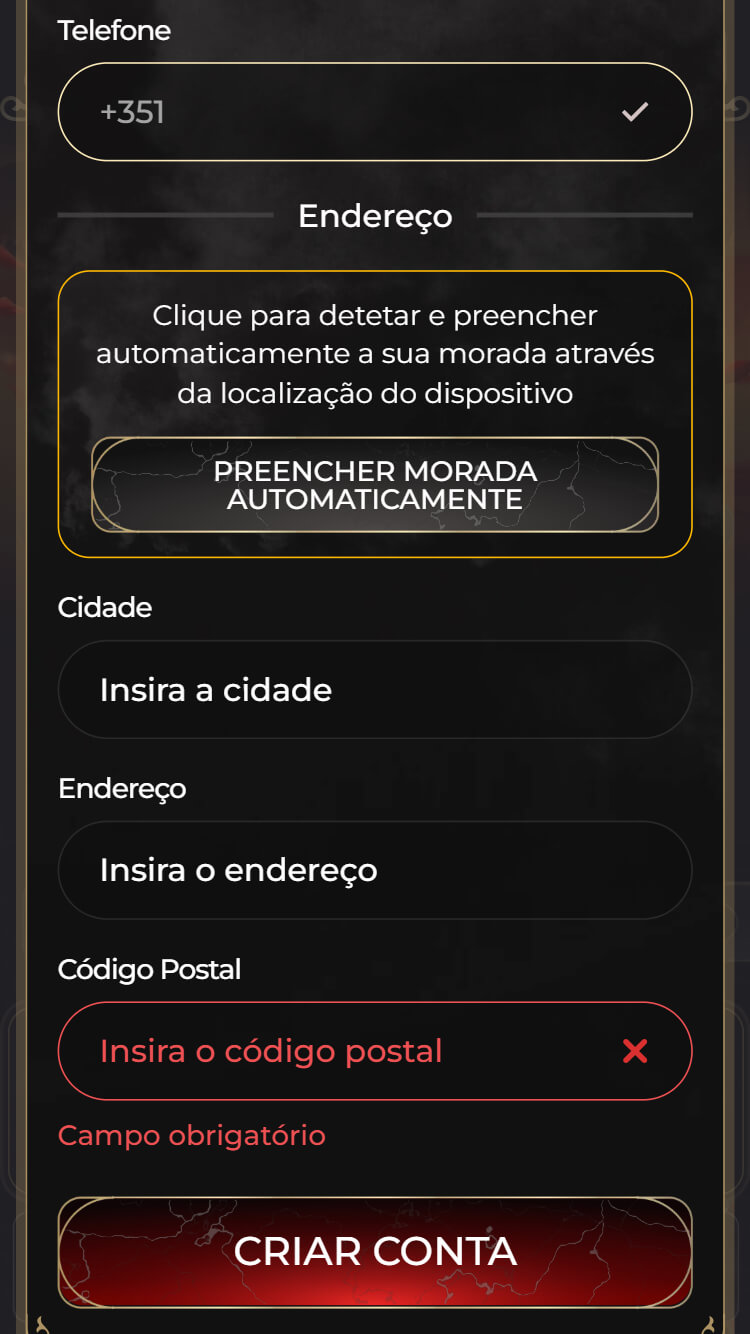The height and width of the screenshot is (1334, 750).
Task: Tap Preencher Morada Automaticamente button
Action: click(x=375, y=485)
